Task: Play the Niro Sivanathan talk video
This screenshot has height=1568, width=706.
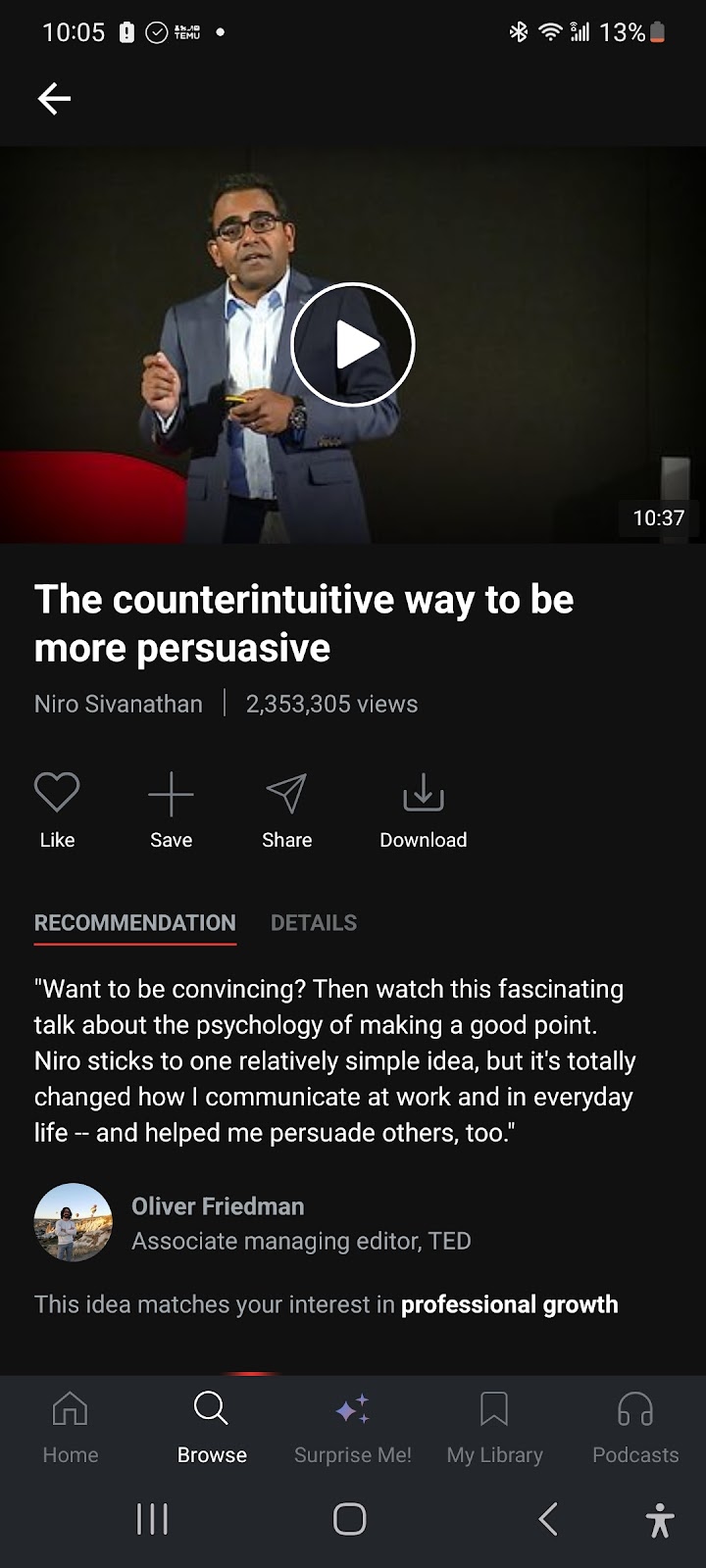Action: coord(353,345)
